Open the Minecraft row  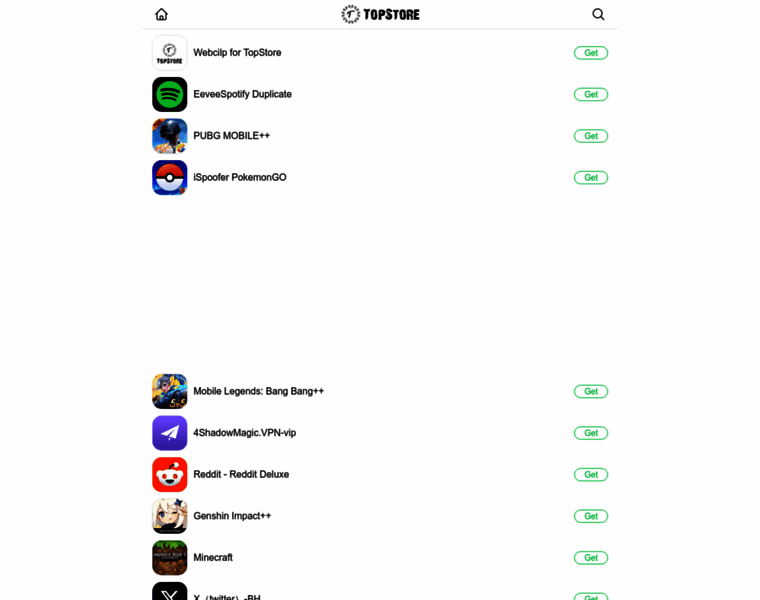(x=213, y=557)
